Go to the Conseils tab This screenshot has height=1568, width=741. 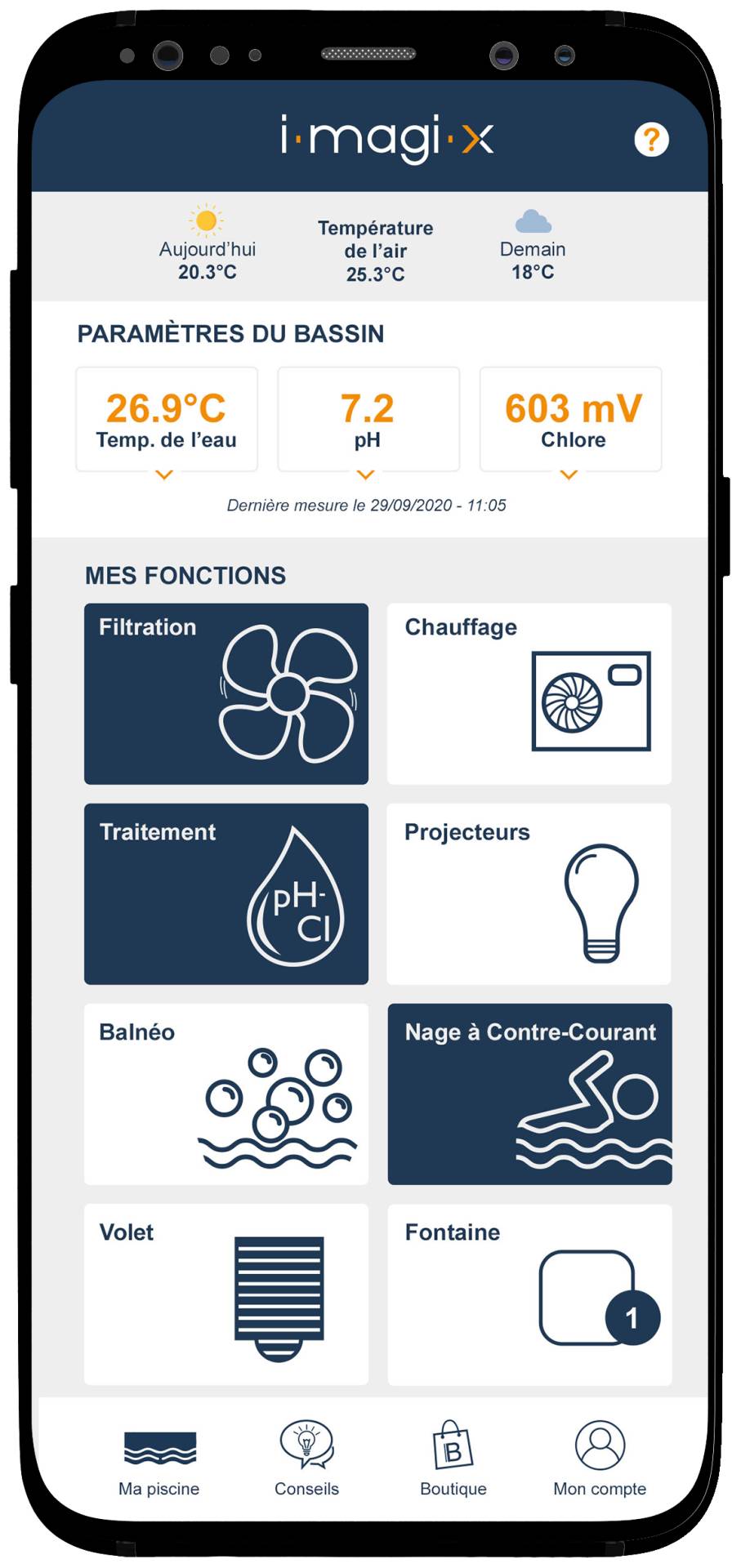[x=306, y=1460]
